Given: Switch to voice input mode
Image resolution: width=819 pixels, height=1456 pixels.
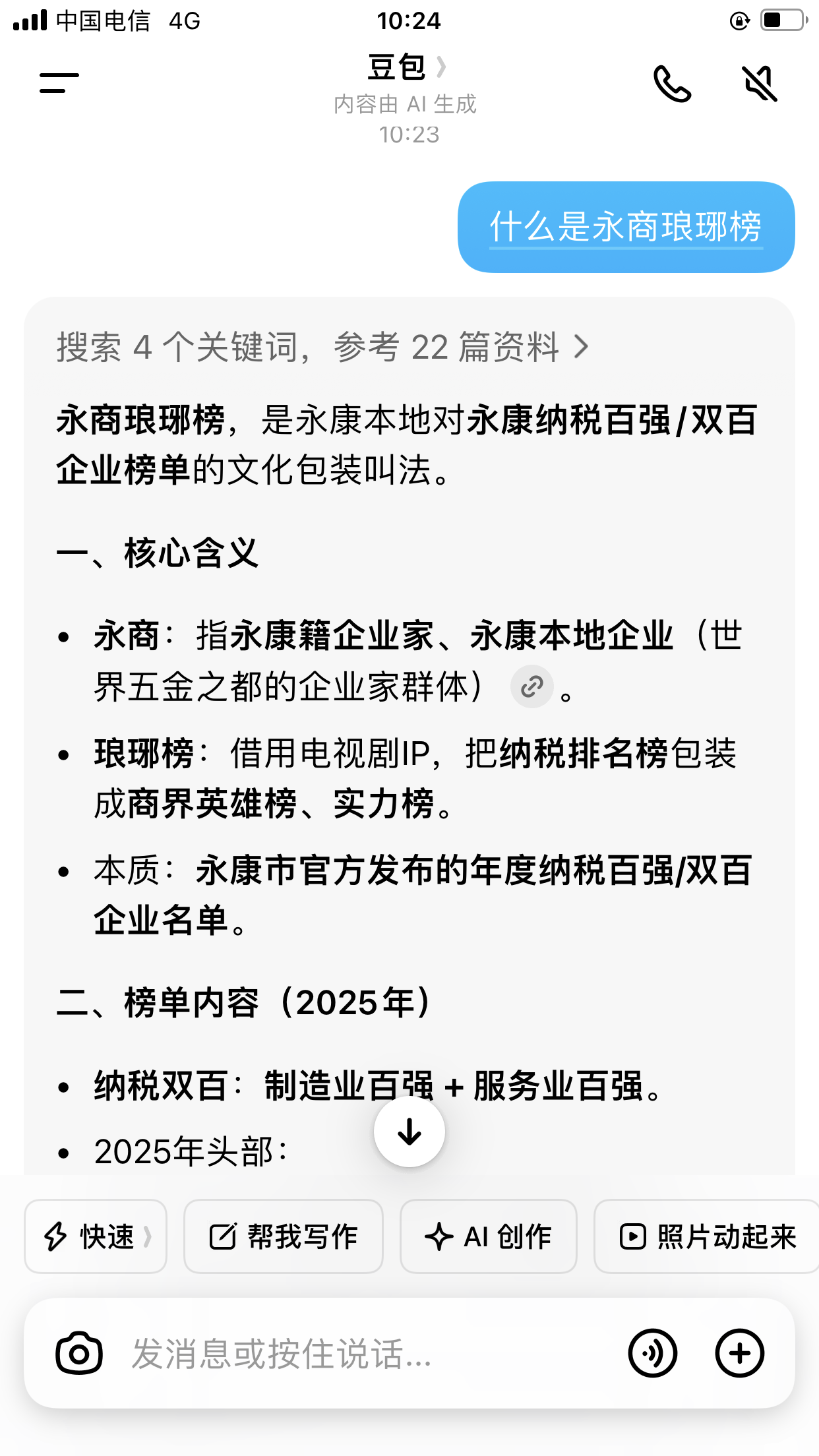Looking at the screenshot, I should tap(652, 1353).
